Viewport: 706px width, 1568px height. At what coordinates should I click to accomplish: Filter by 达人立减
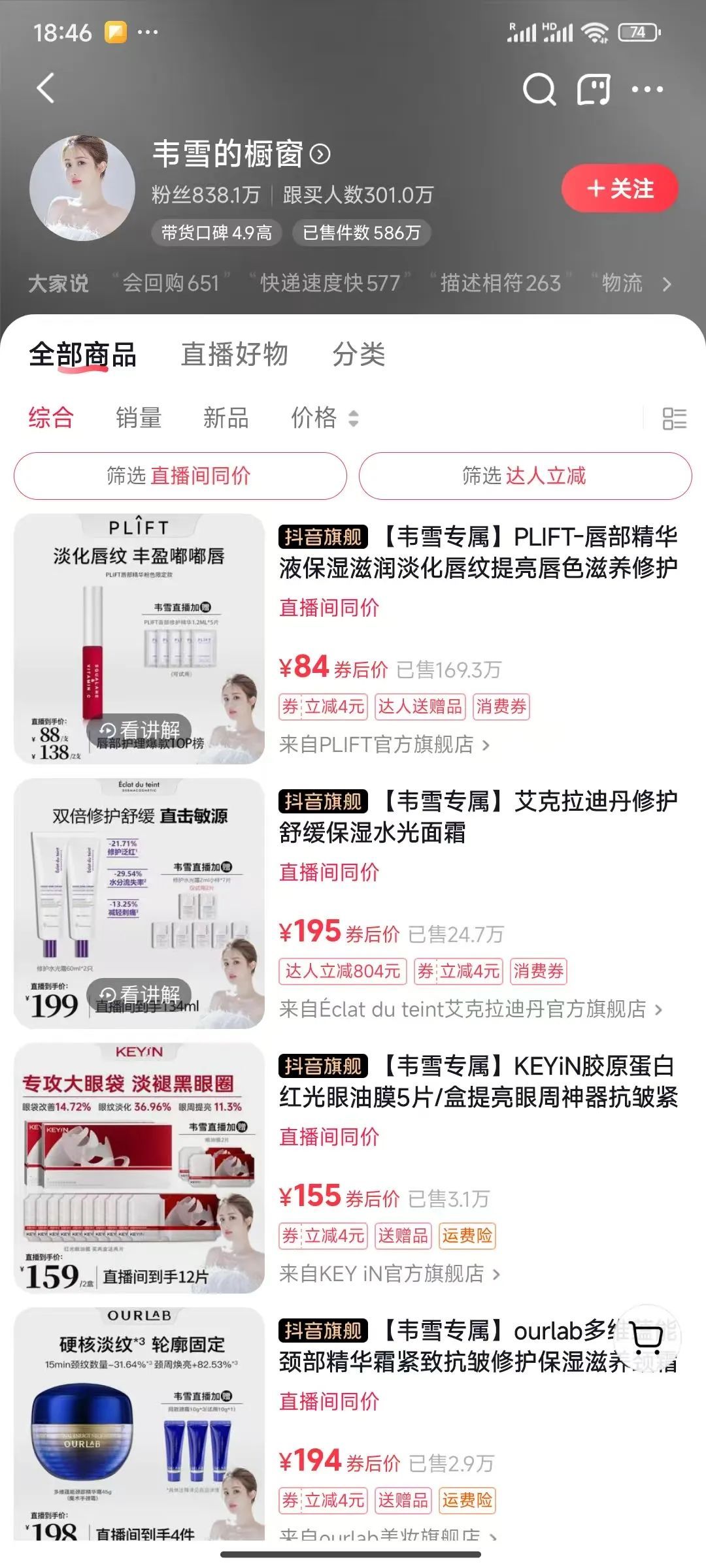click(525, 476)
